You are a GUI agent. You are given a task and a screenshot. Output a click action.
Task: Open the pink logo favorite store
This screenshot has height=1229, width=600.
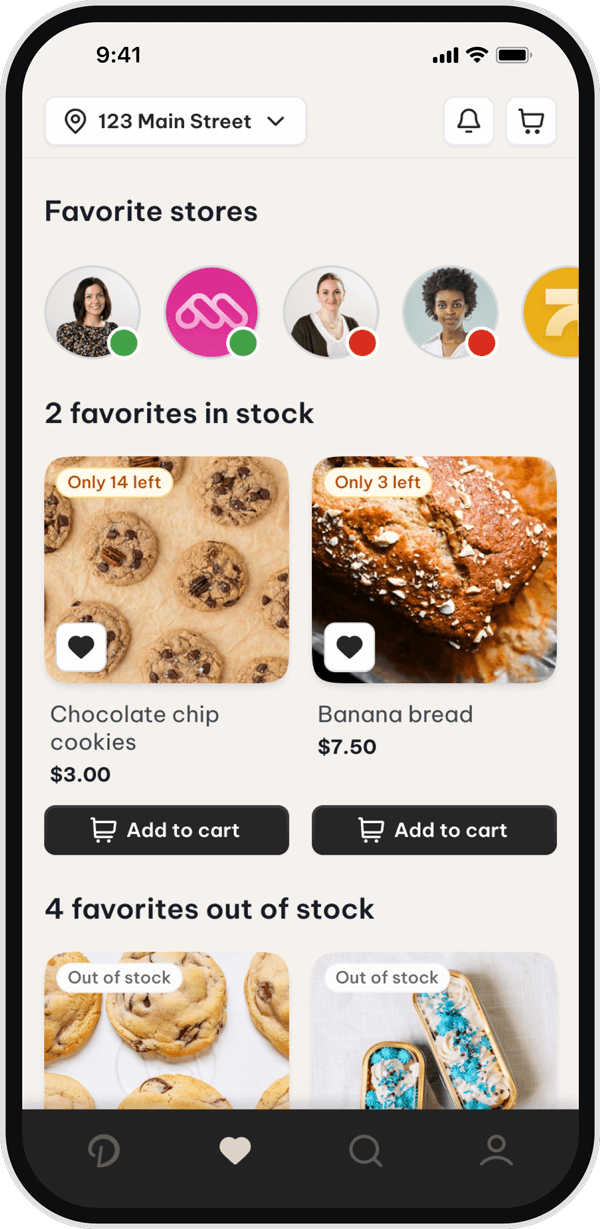tap(211, 312)
